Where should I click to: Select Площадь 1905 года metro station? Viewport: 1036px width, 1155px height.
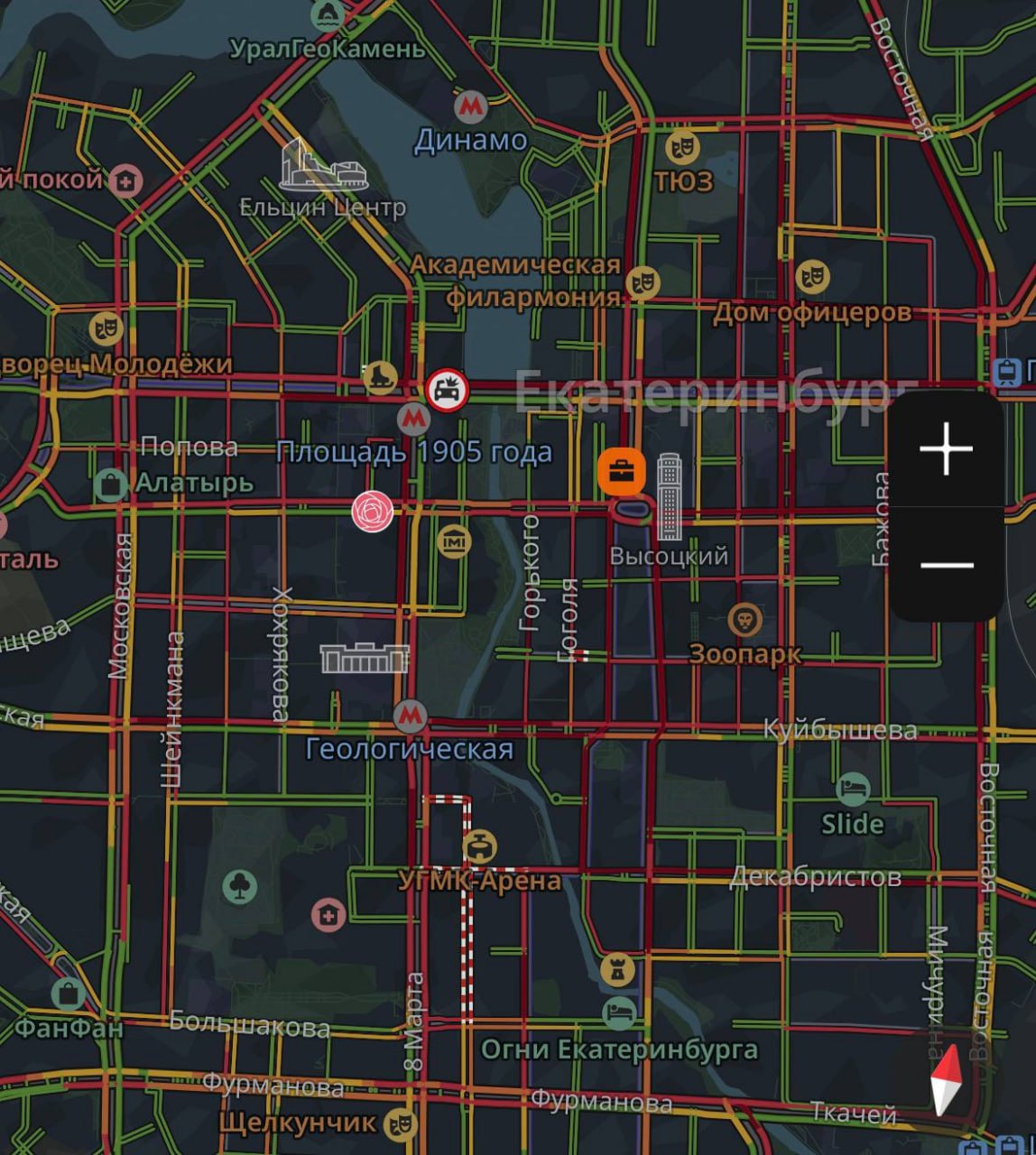(413, 420)
